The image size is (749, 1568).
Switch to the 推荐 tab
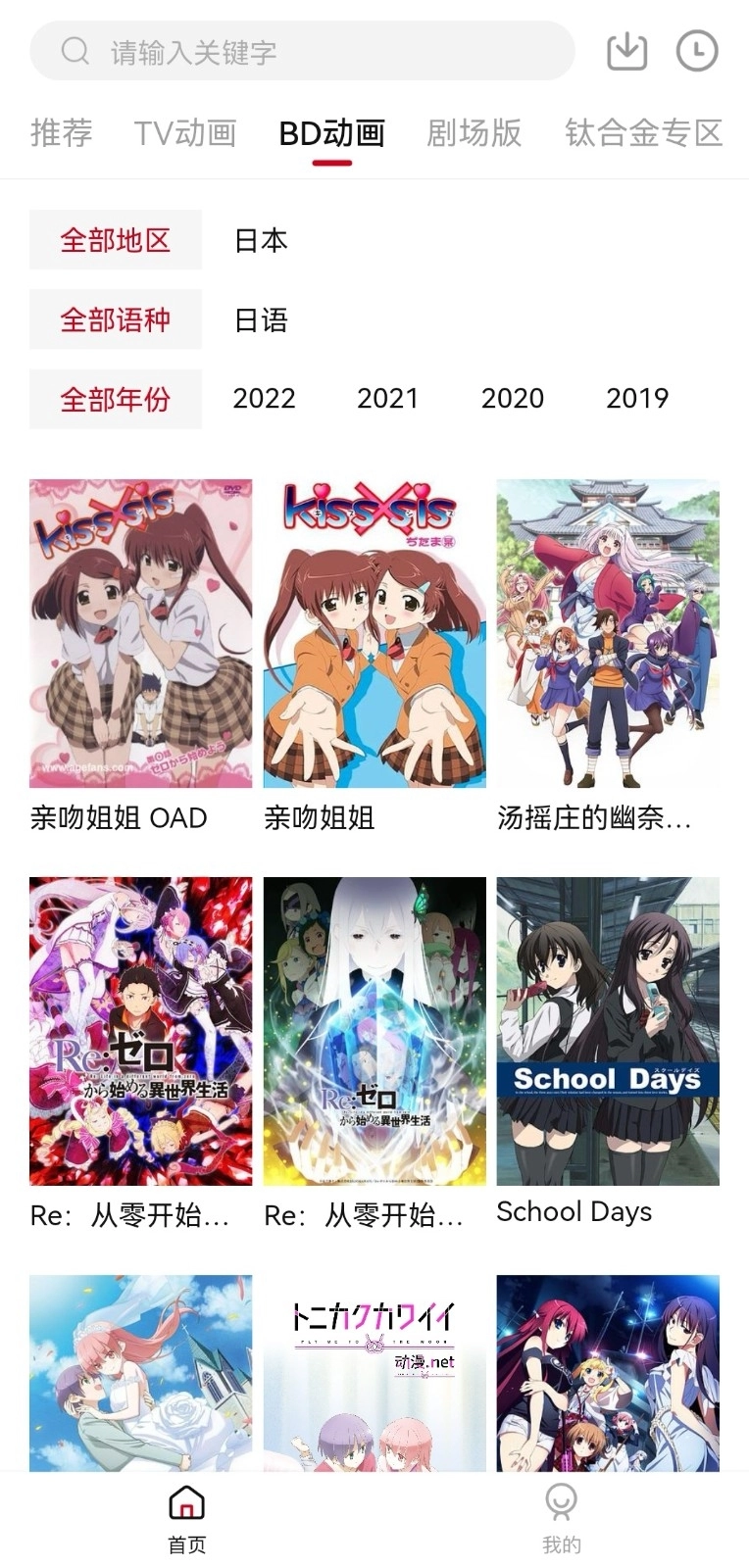tap(60, 133)
